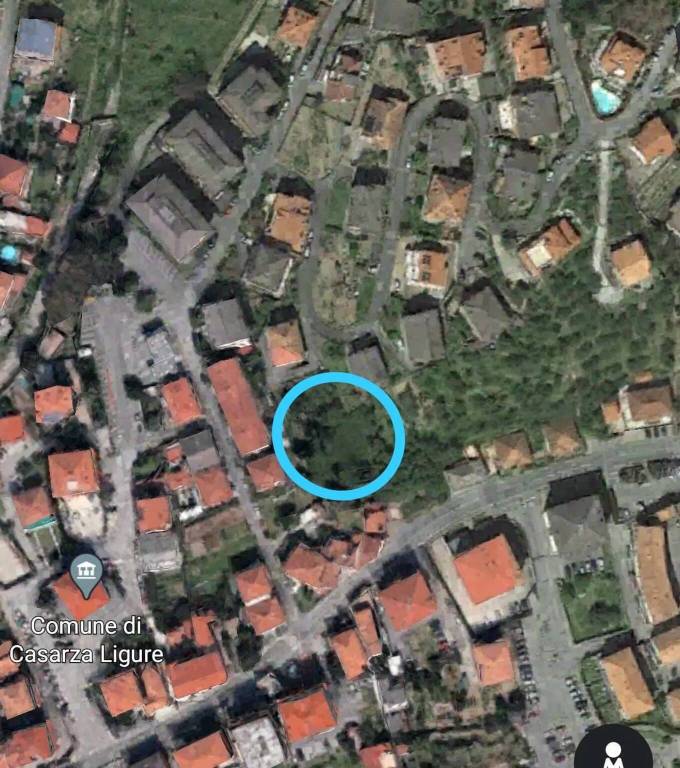This screenshot has height=768, width=680.
Task: Open the Comune di Casarza Ligure place marker
Action: pyautogui.click(x=87, y=574)
